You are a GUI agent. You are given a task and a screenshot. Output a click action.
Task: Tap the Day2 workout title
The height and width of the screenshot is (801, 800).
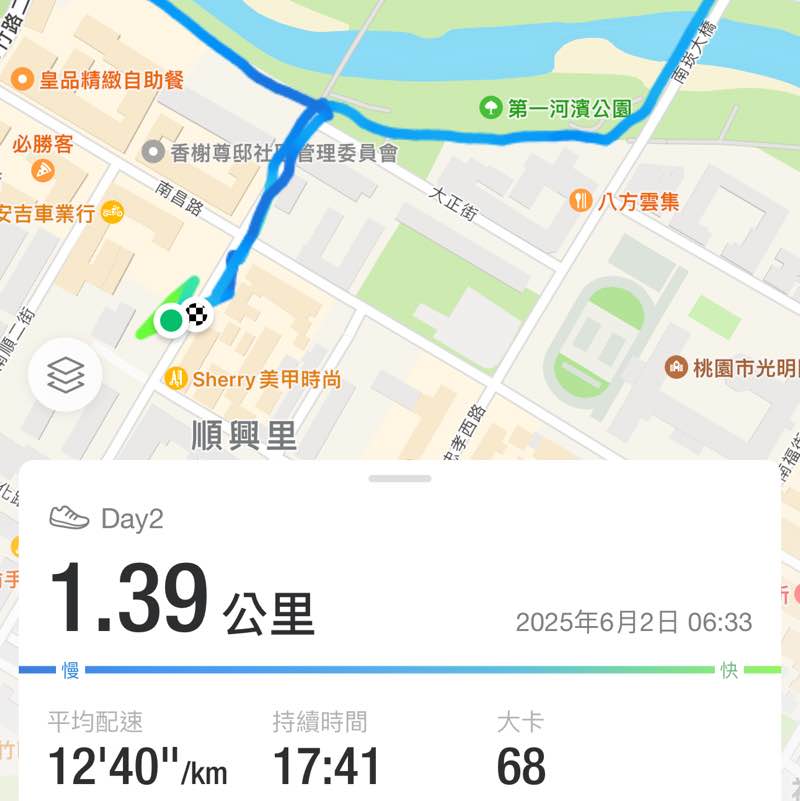tap(132, 519)
